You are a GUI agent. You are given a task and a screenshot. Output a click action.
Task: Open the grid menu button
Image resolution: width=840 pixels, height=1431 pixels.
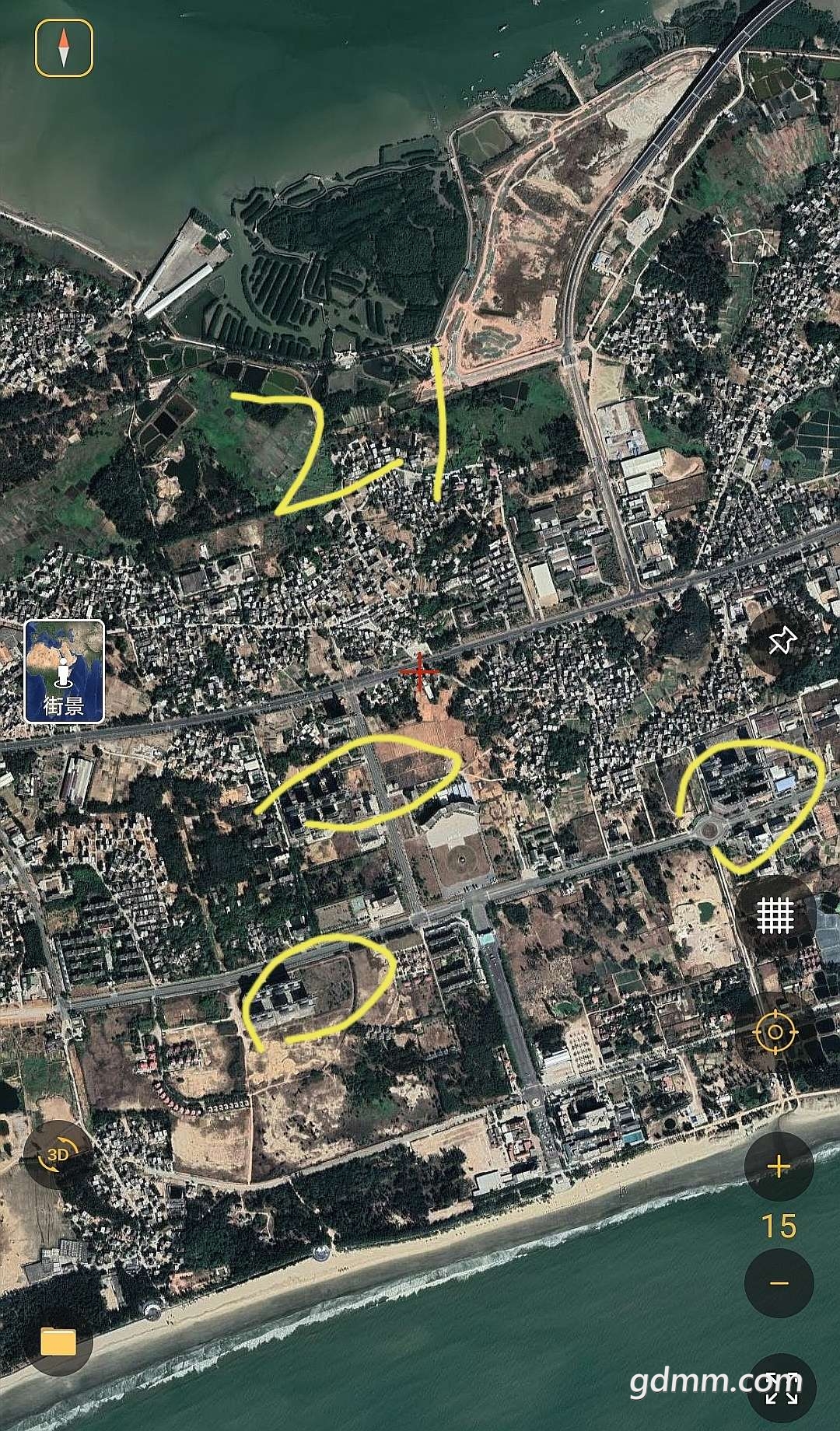click(x=775, y=915)
